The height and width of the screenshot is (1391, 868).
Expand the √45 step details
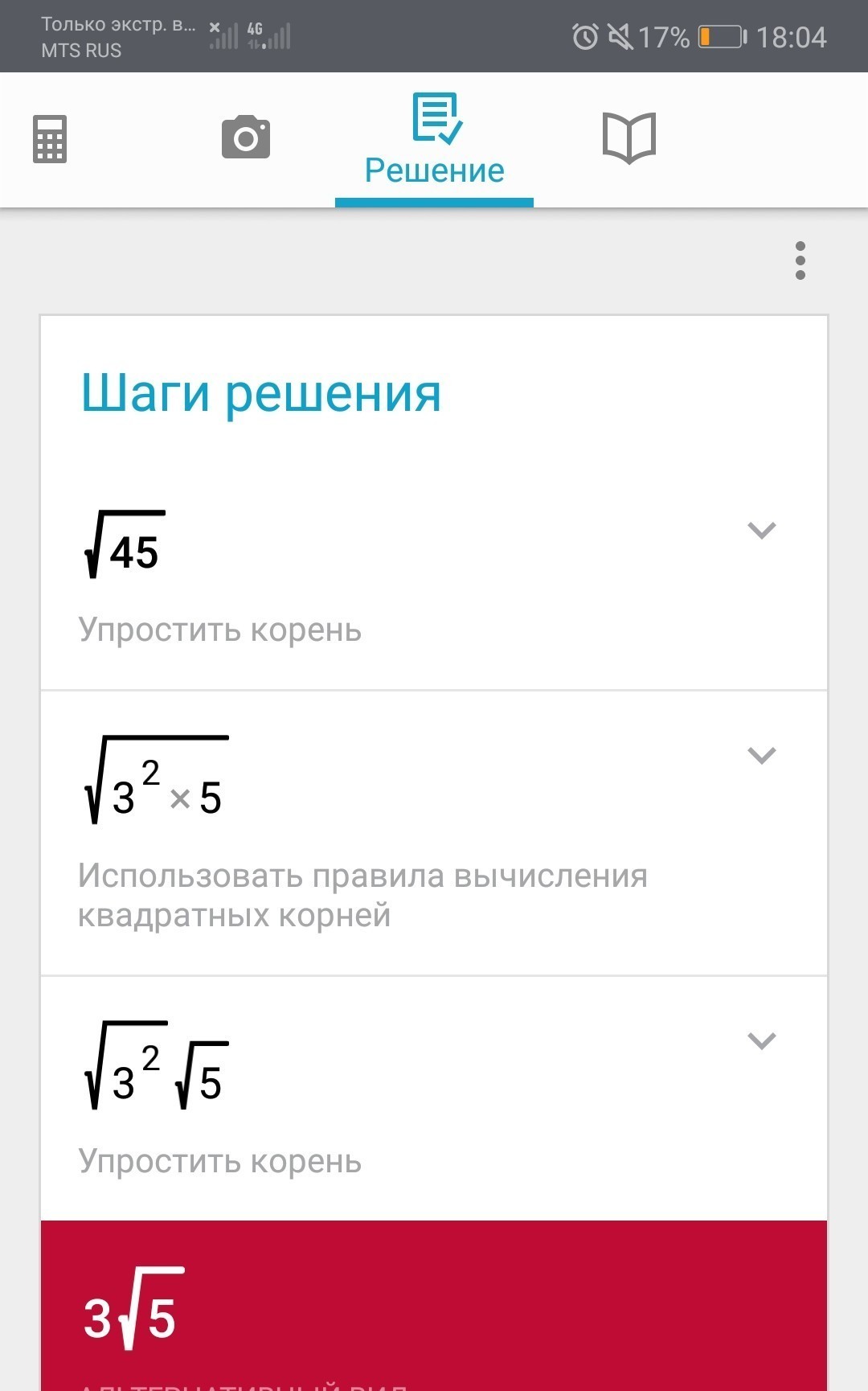761,531
